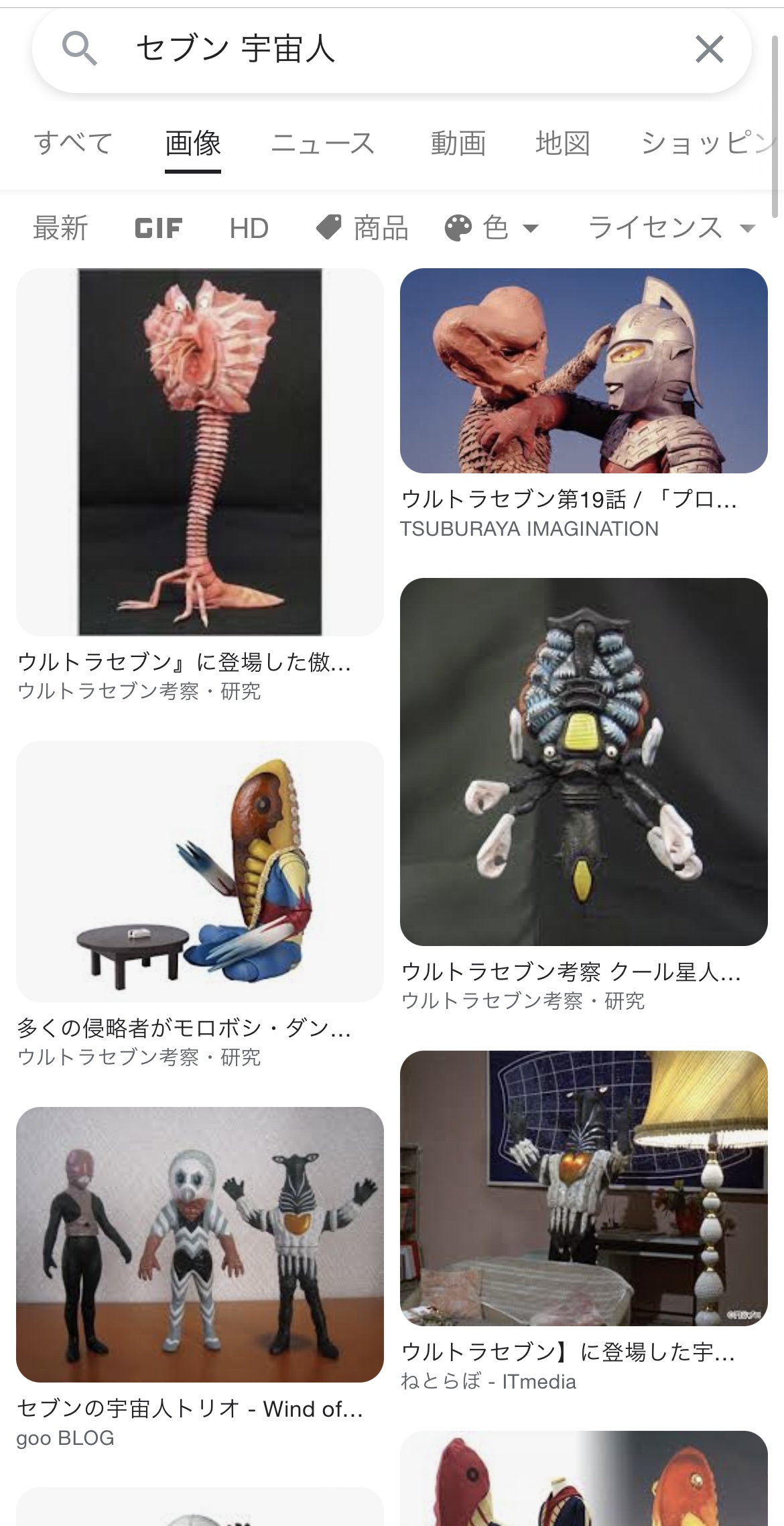784x1526 pixels.
Task: Switch to the ニュース tab
Action: [x=323, y=143]
